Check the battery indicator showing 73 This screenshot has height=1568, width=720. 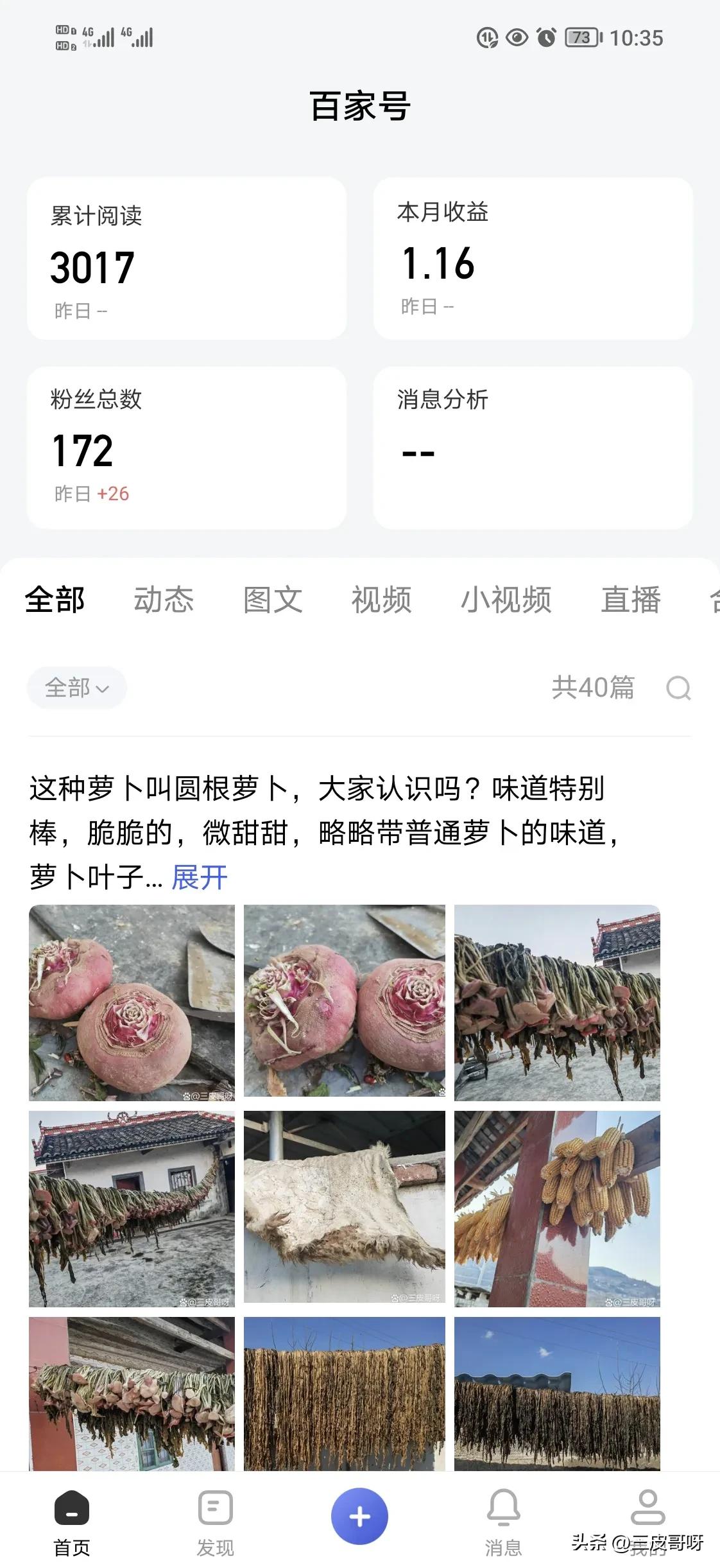click(580, 39)
